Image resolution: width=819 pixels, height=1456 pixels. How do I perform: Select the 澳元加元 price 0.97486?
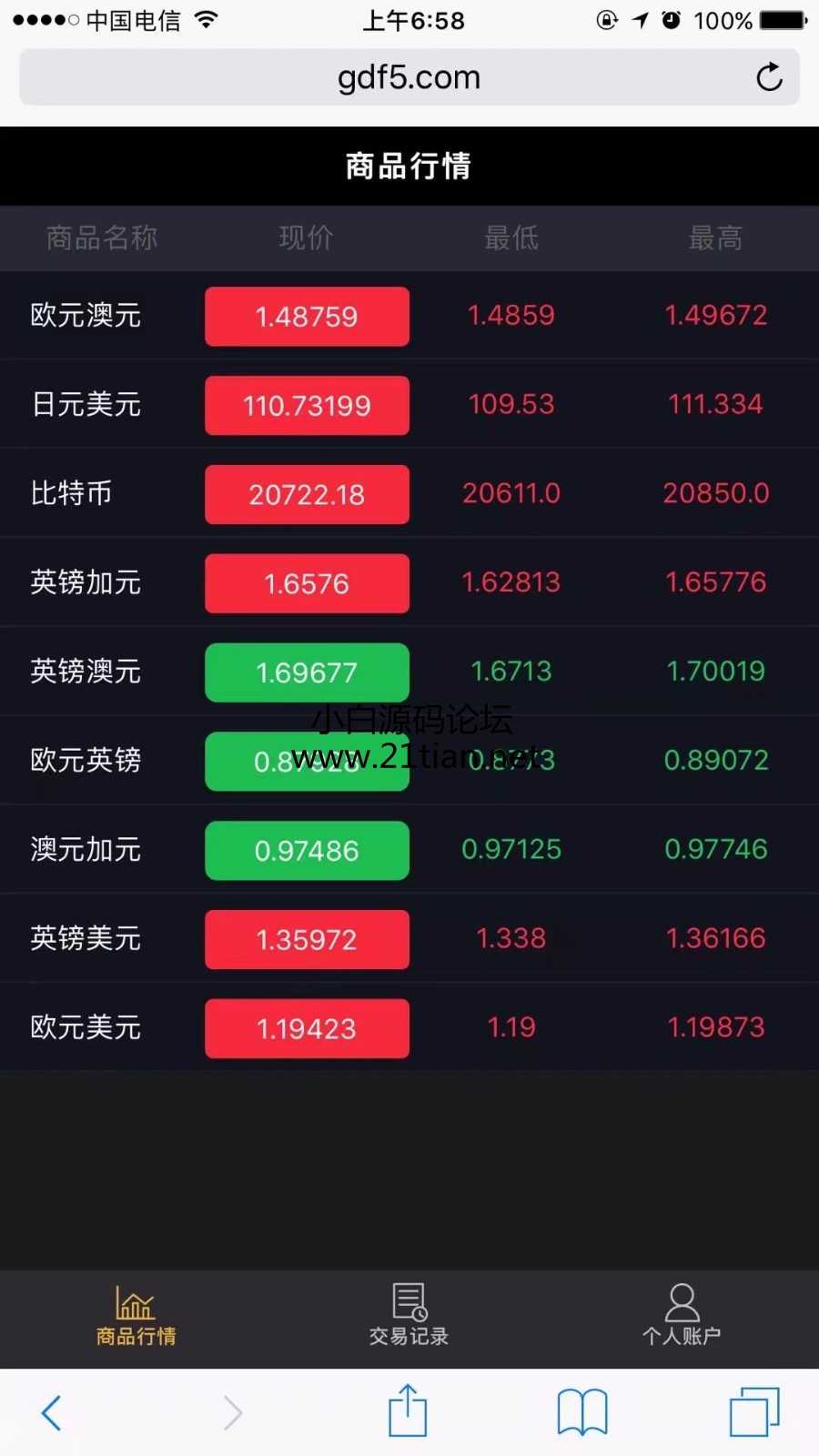point(307,851)
